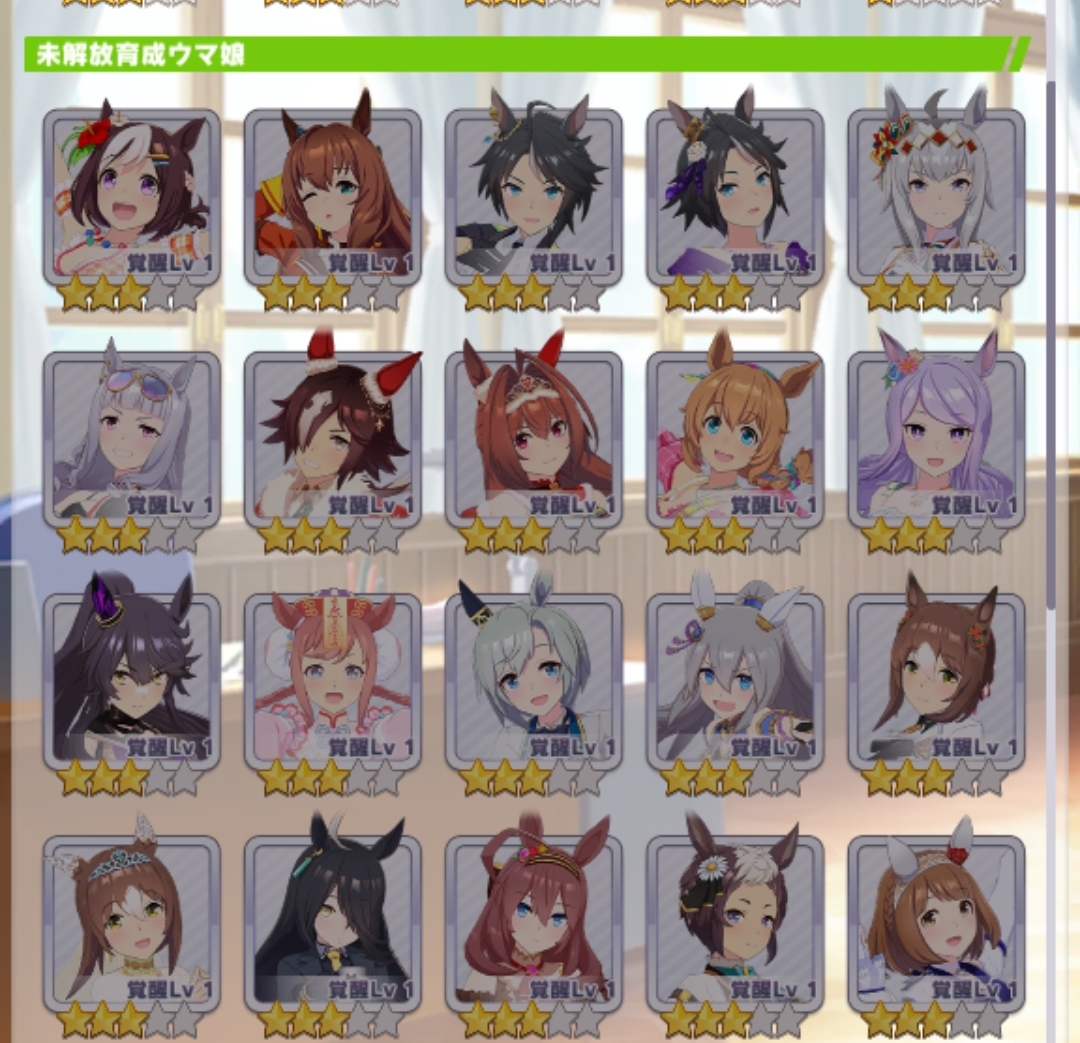Select the character with red Santa-hat ears
Screen dimensions: 1080x1043
pos(332,439)
